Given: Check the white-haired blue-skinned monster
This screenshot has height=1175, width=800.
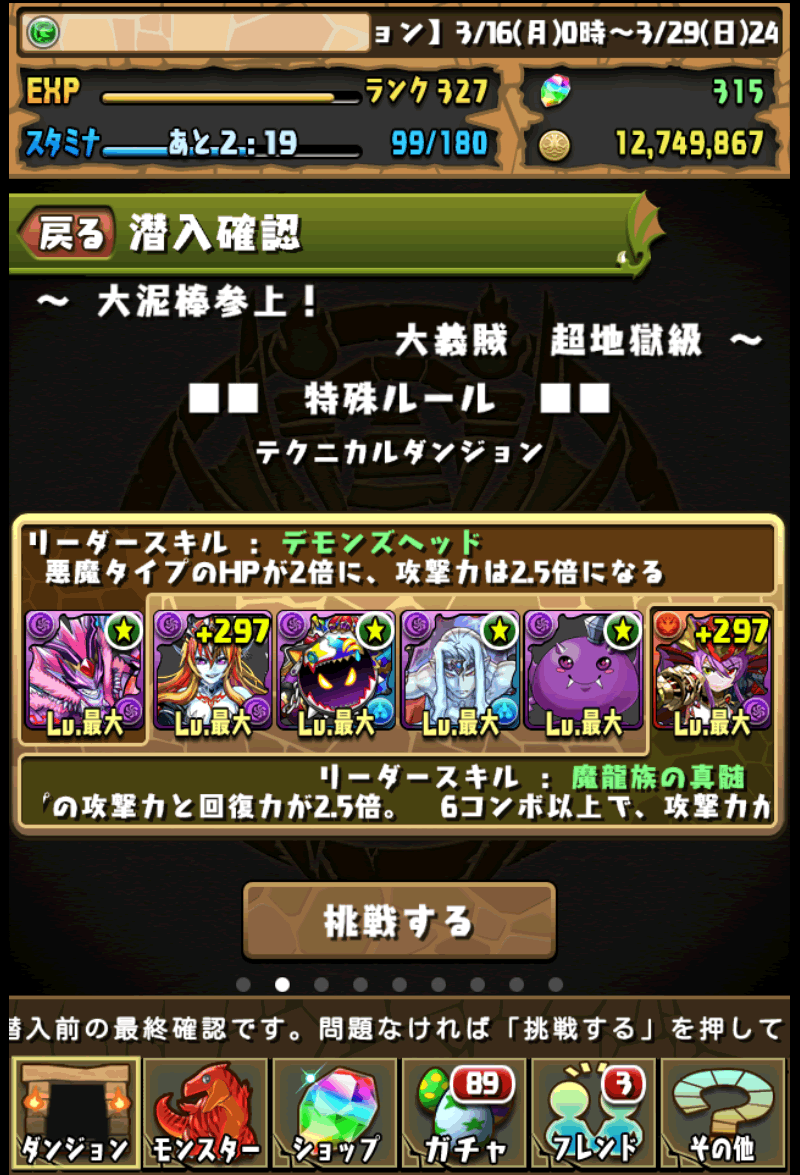Looking at the screenshot, I should 460,672.
